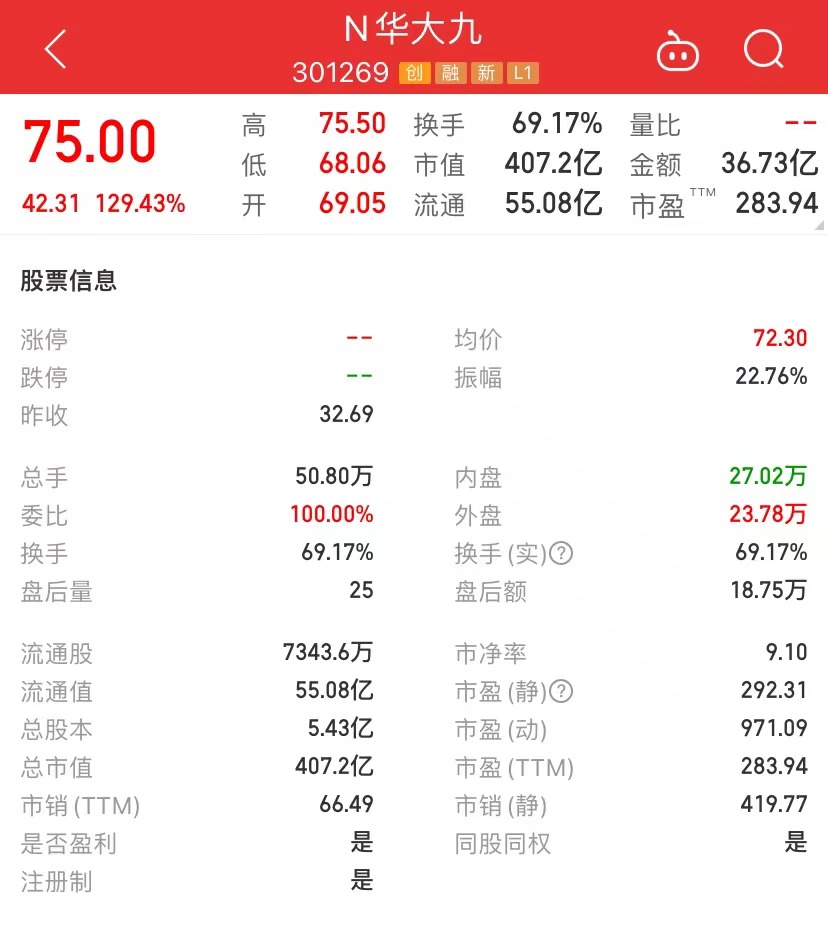This screenshot has width=828, height=925.
Task: Tap the help icon beside 换手(实)
Action: pyautogui.click(x=562, y=553)
